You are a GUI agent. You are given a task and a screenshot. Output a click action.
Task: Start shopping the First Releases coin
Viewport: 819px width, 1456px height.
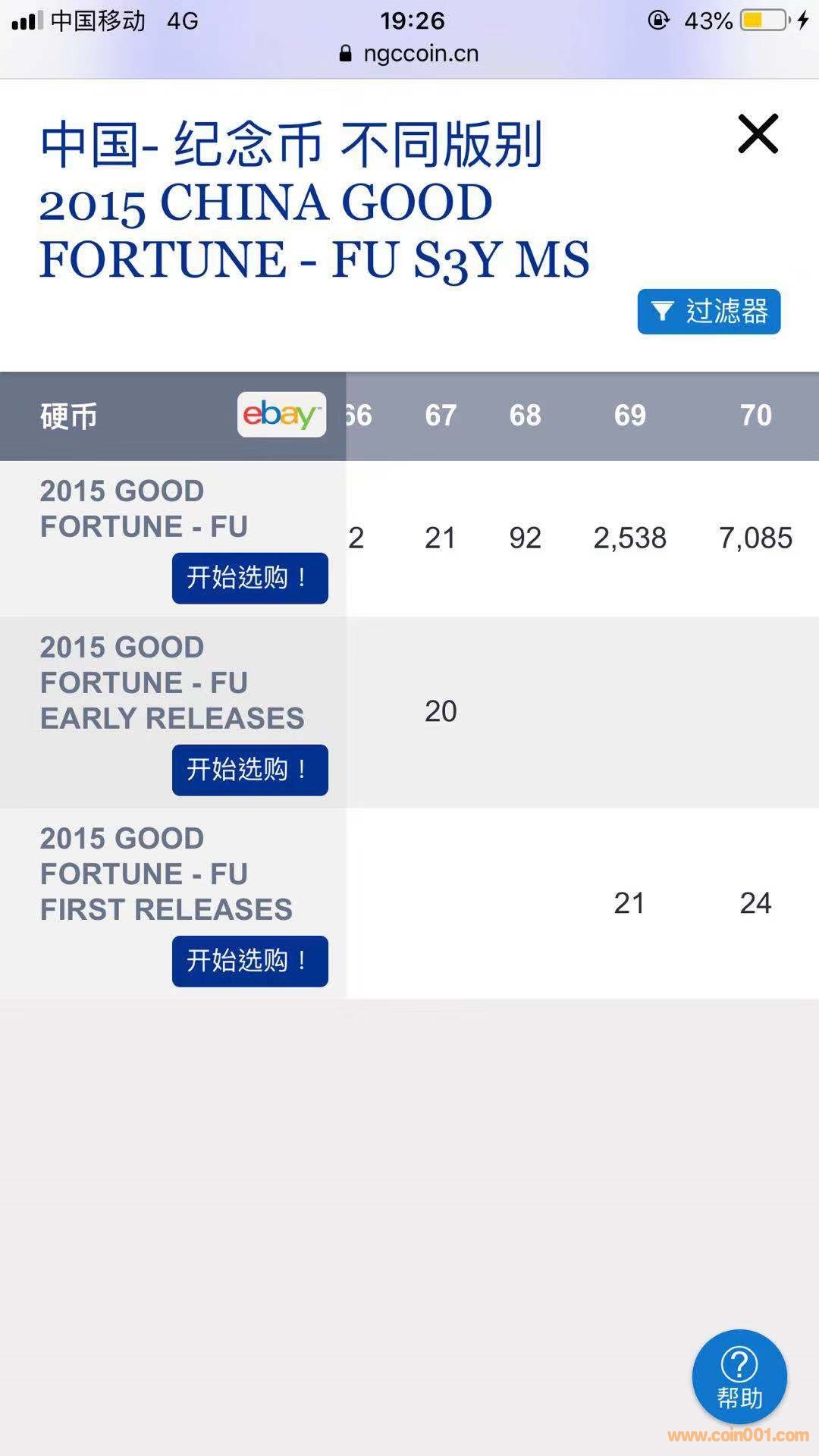click(x=249, y=962)
